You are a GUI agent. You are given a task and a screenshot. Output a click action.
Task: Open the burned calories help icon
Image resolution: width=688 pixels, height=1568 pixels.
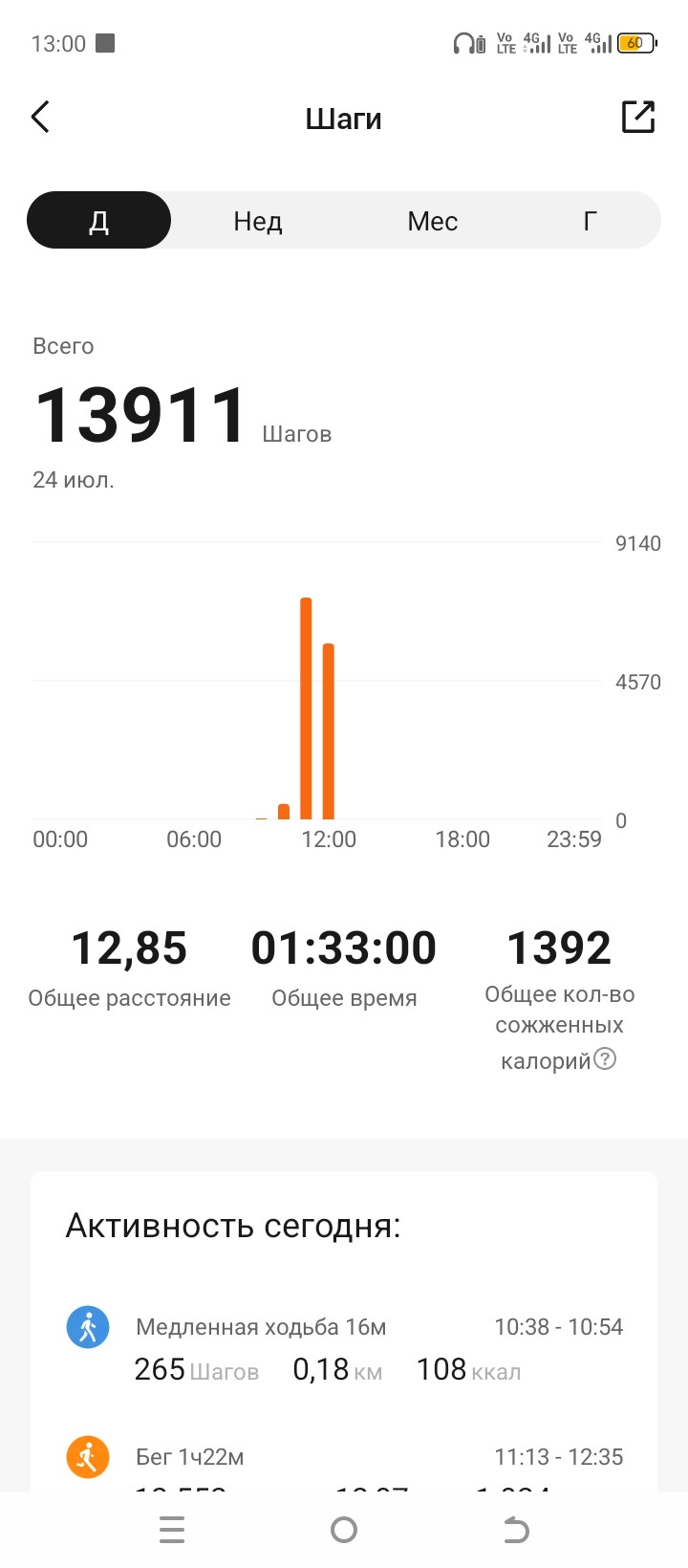[605, 1058]
